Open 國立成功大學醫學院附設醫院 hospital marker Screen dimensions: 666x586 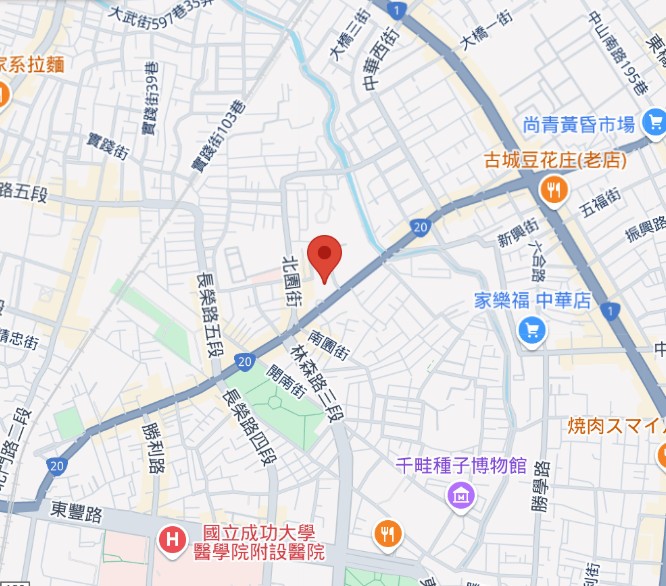(x=173, y=541)
